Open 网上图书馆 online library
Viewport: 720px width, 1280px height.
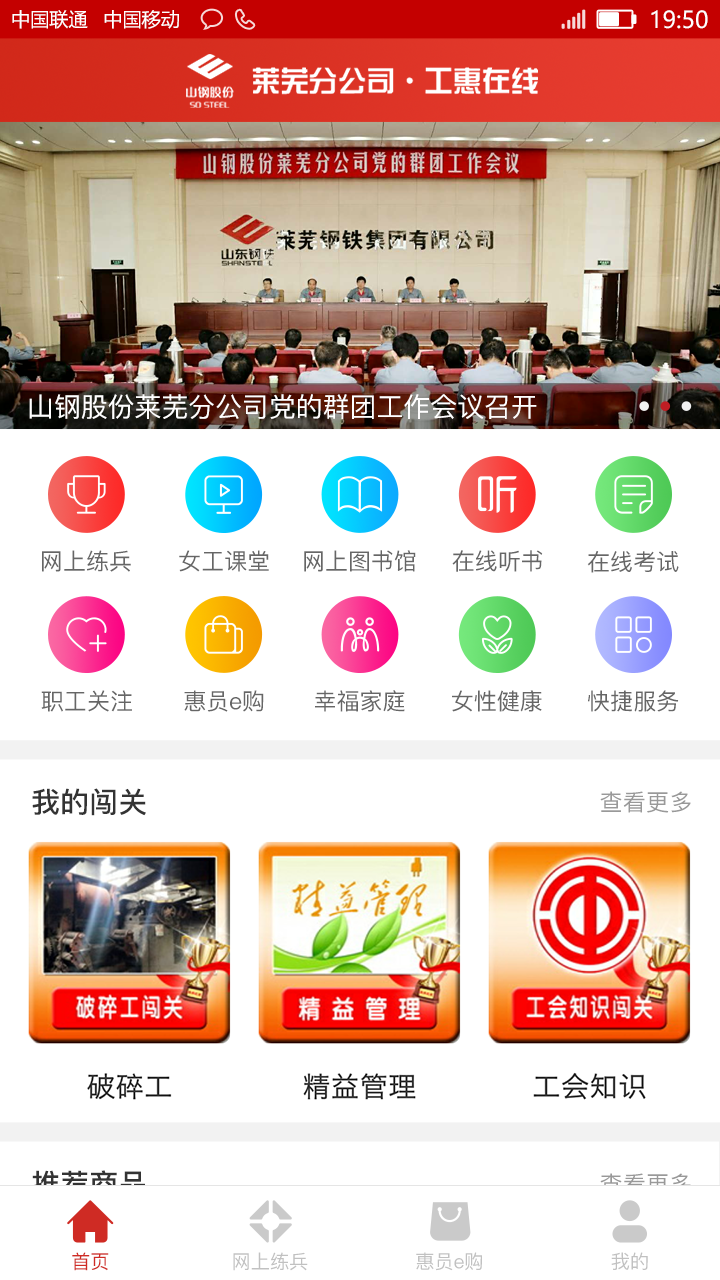pyautogui.click(x=360, y=494)
